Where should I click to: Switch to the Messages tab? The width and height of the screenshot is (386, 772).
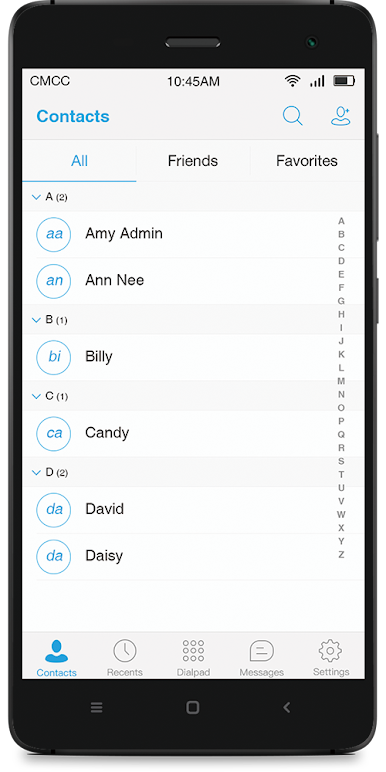tap(261, 658)
